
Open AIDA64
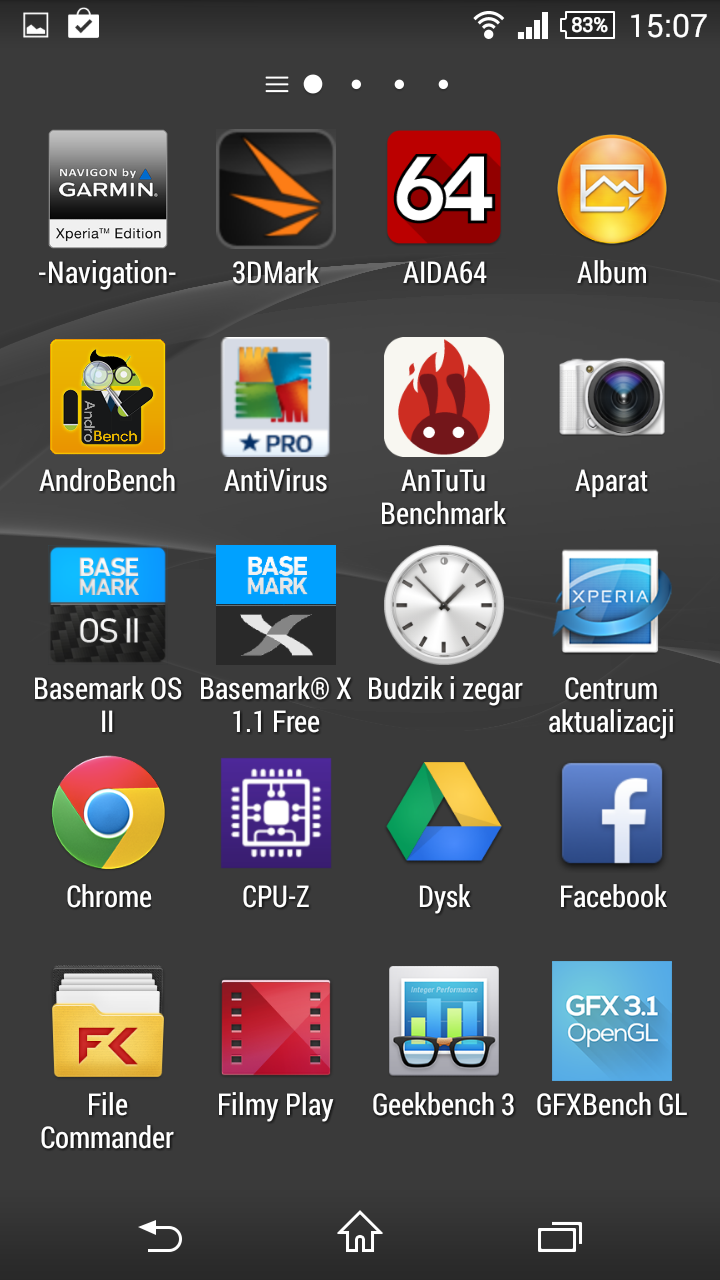pyautogui.click(x=444, y=190)
